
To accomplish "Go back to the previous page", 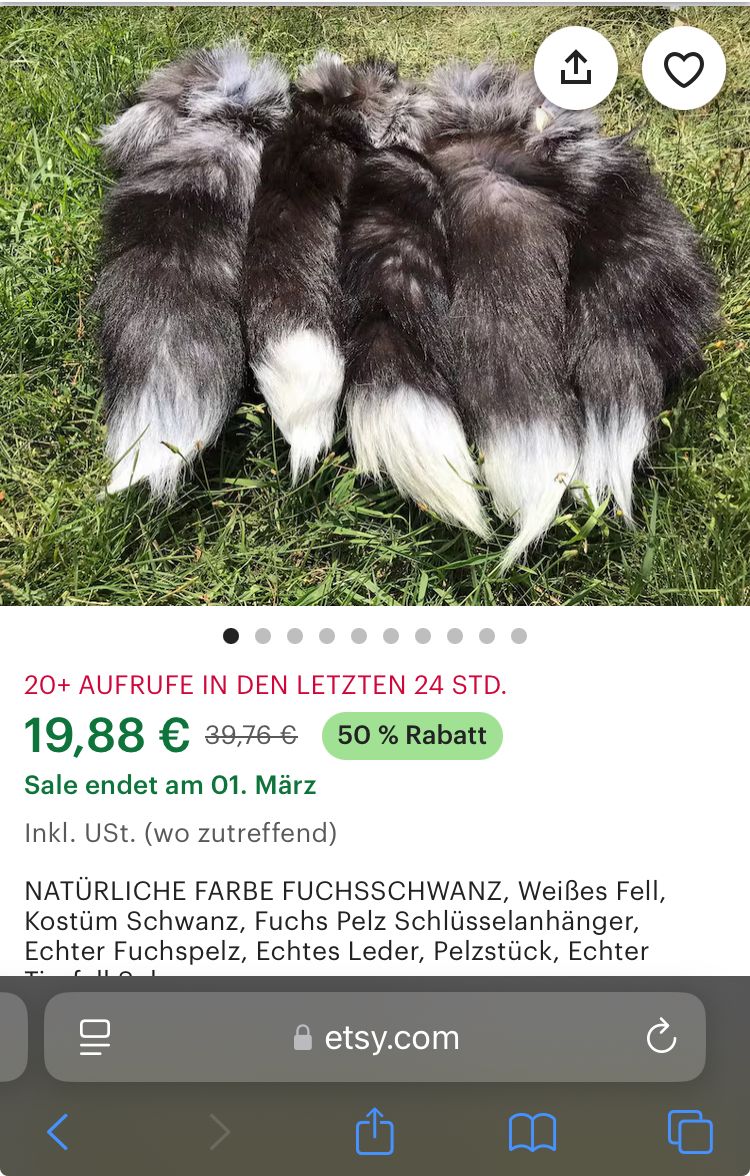I will (x=58, y=1132).
